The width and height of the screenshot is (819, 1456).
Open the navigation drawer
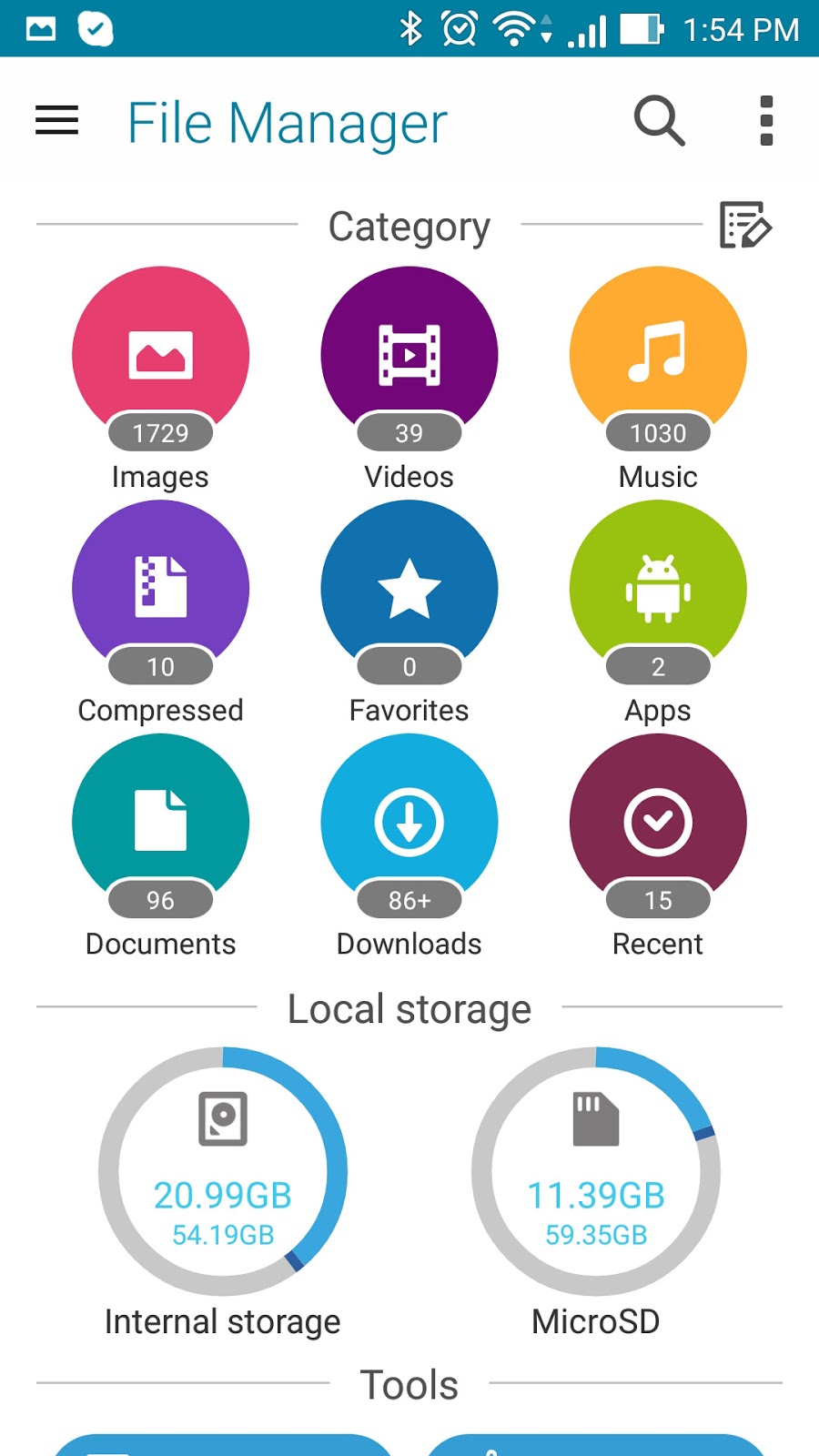pyautogui.click(x=56, y=120)
